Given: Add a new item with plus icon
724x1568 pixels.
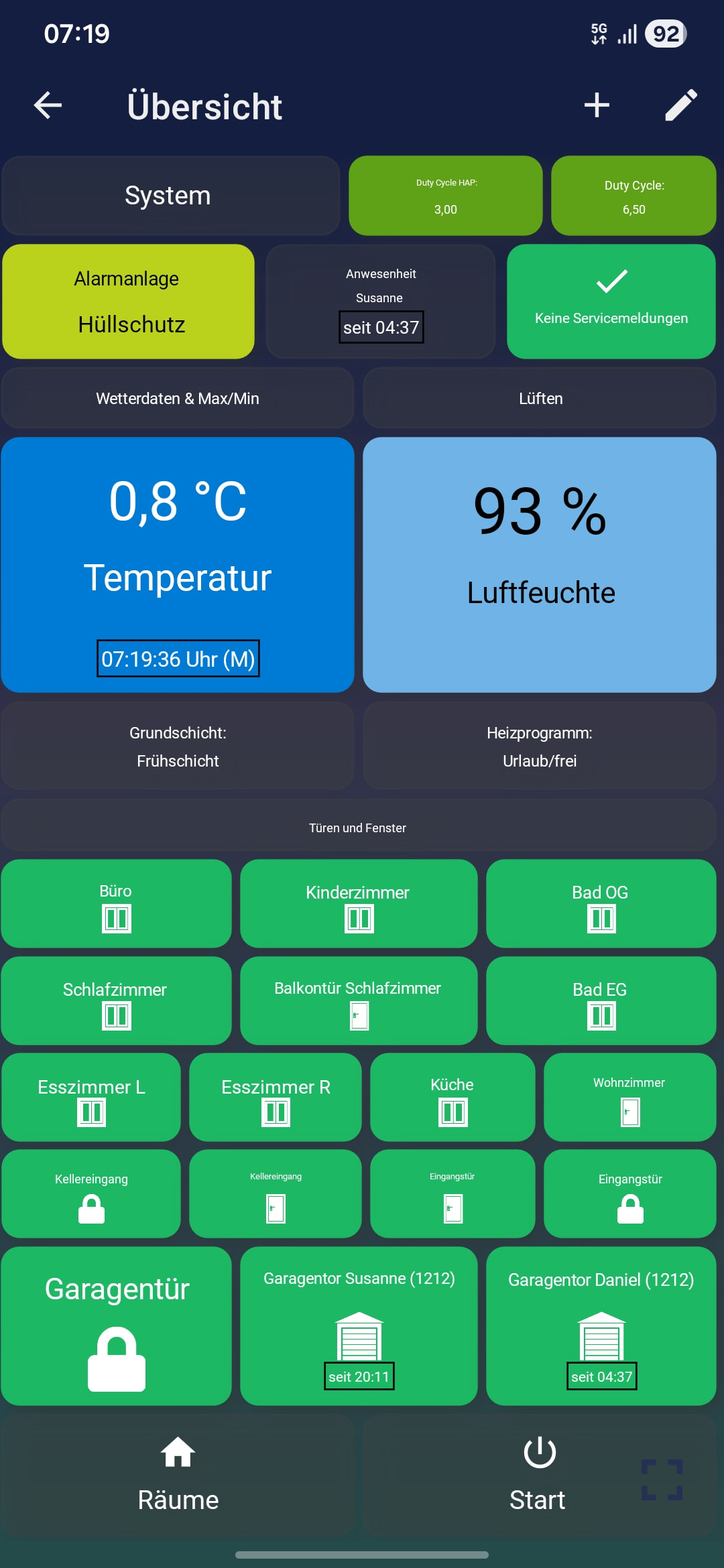Looking at the screenshot, I should tap(596, 105).
